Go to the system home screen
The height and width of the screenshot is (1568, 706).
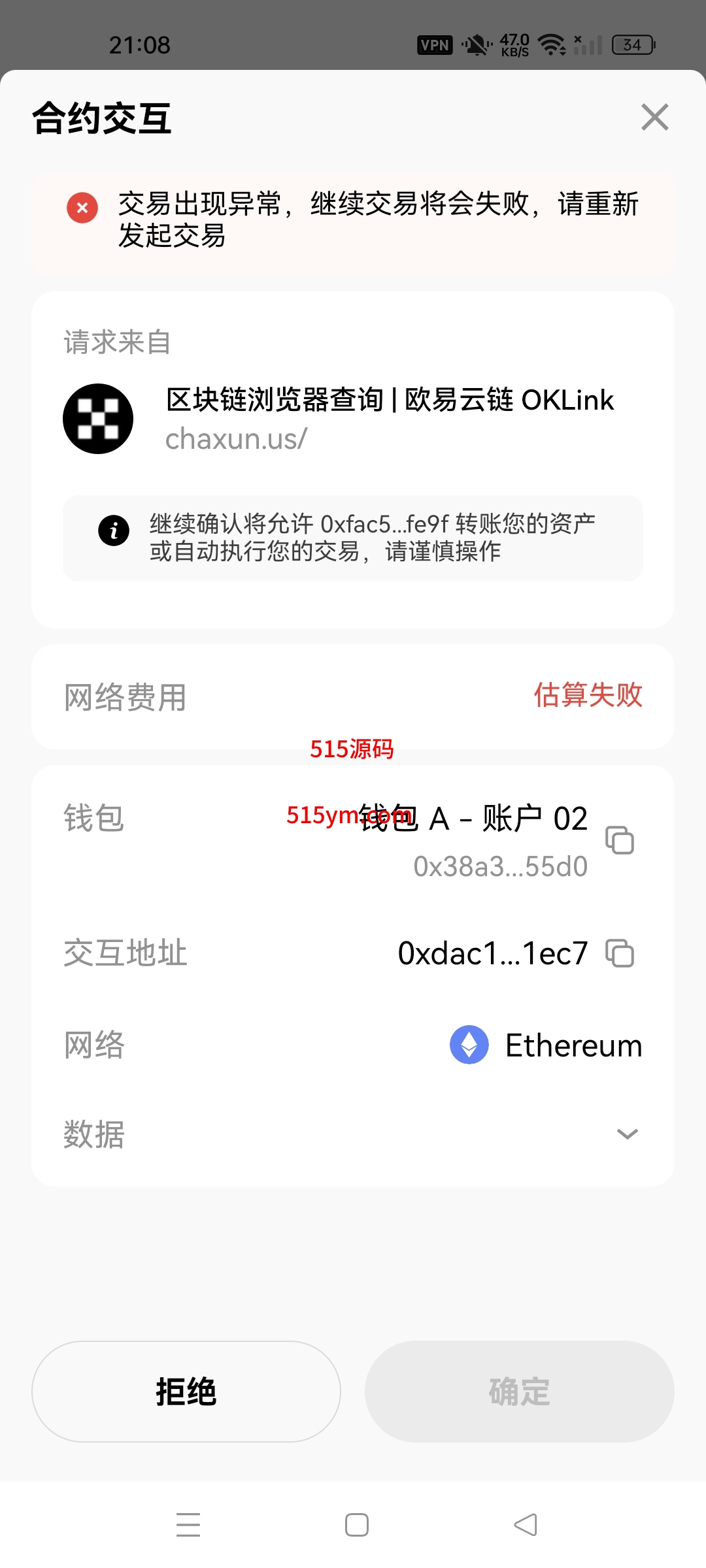pyautogui.click(x=357, y=1525)
